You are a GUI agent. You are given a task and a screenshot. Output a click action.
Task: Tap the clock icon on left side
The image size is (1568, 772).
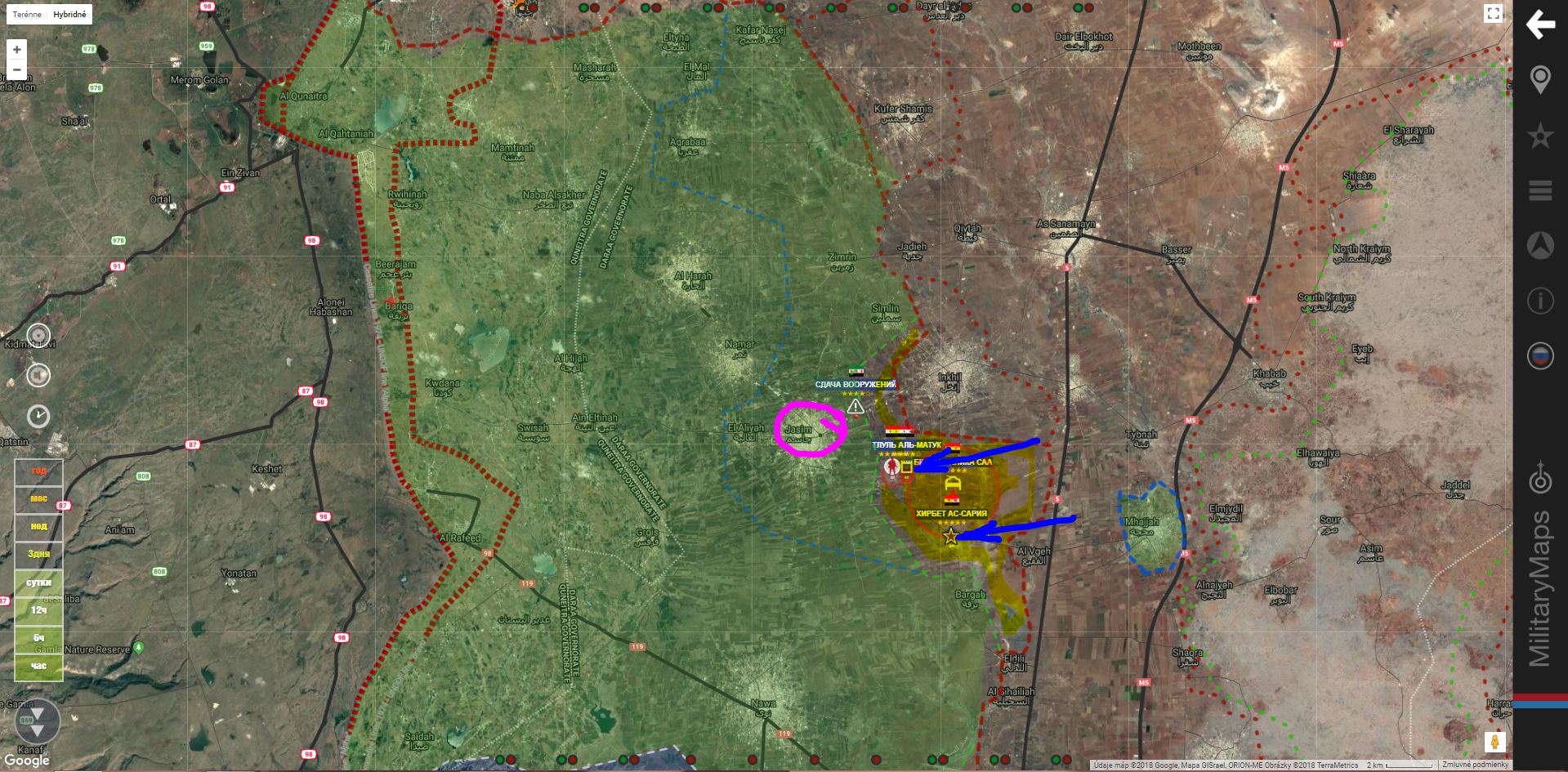(x=38, y=417)
